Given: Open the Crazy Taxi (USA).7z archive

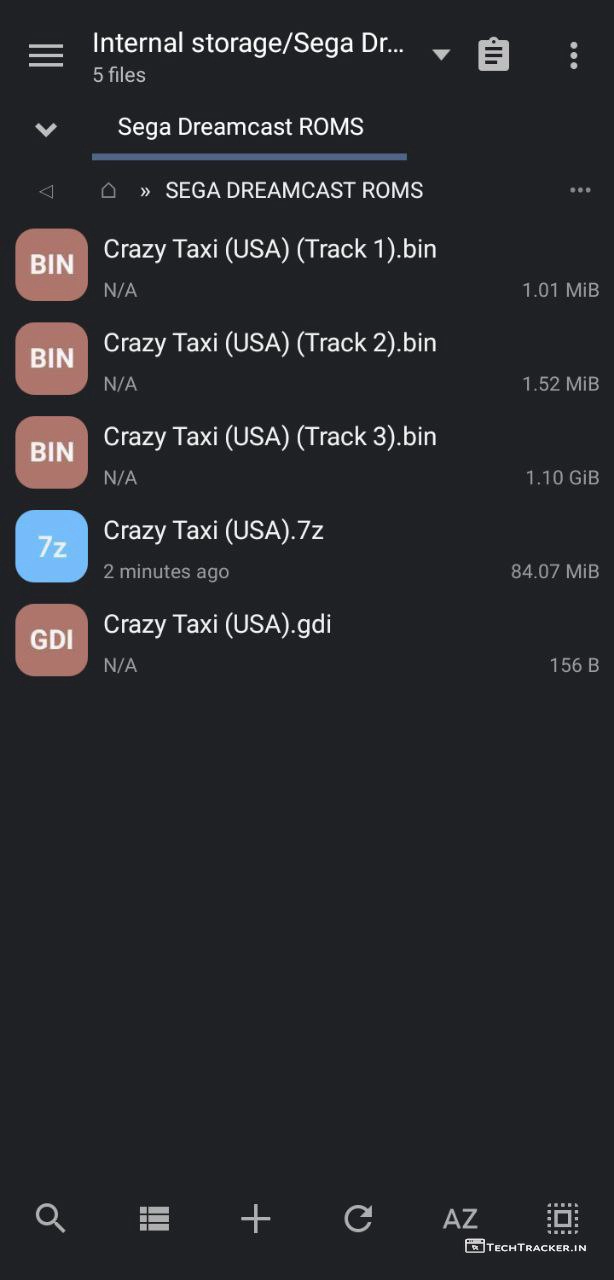Looking at the screenshot, I should [214, 532].
